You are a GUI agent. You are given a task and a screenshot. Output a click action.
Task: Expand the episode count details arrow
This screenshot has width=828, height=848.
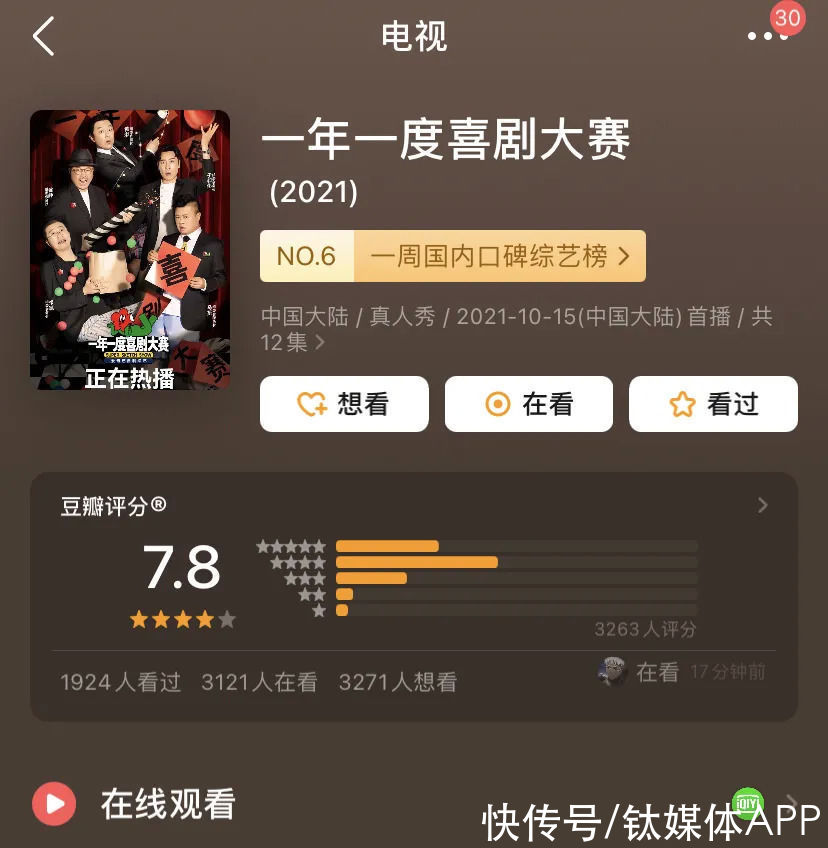coord(319,342)
